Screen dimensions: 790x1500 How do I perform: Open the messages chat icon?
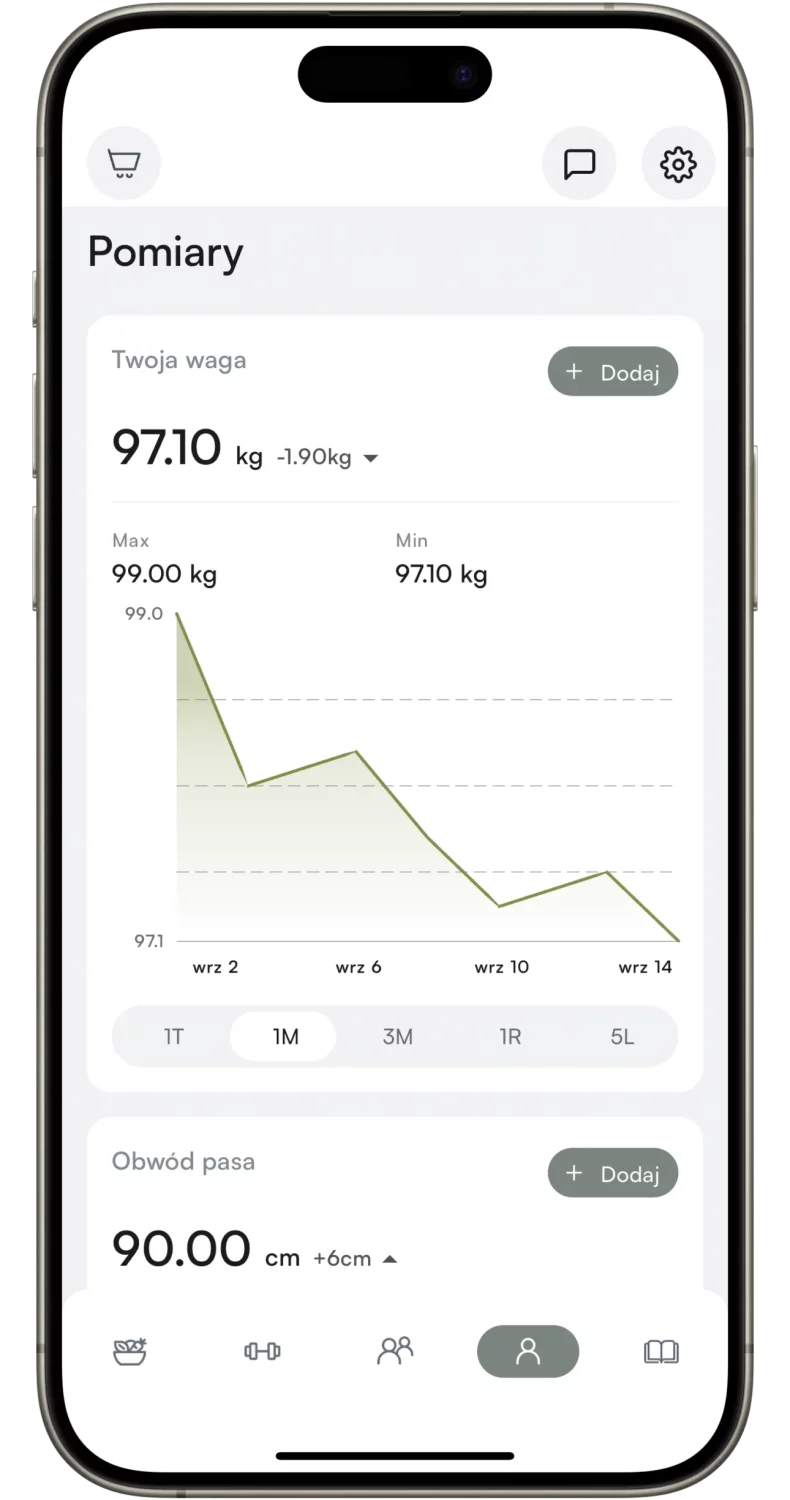coord(579,163)
